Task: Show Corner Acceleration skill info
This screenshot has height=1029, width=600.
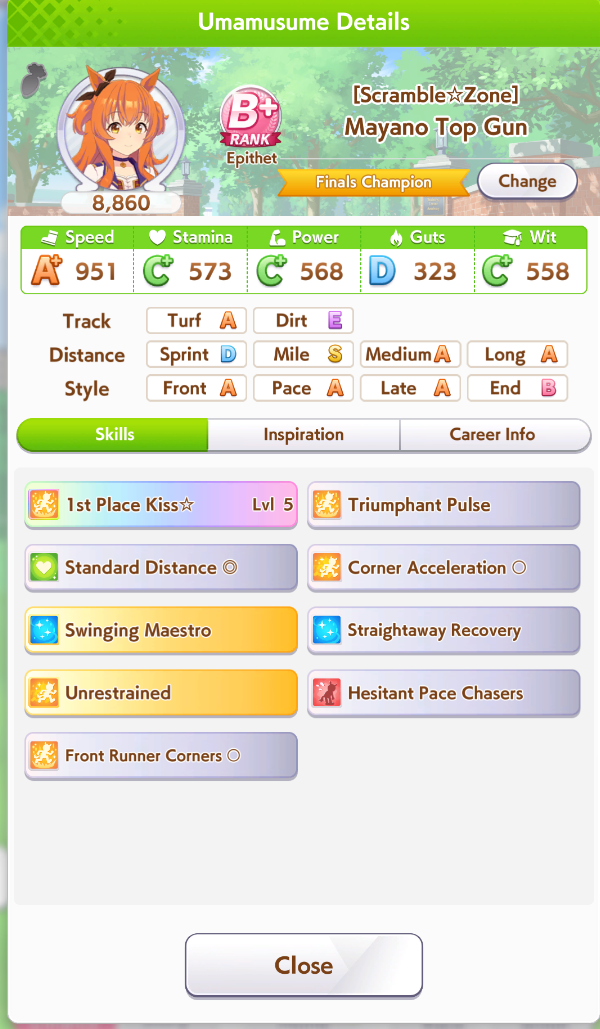Action: (x=444, y=568)
